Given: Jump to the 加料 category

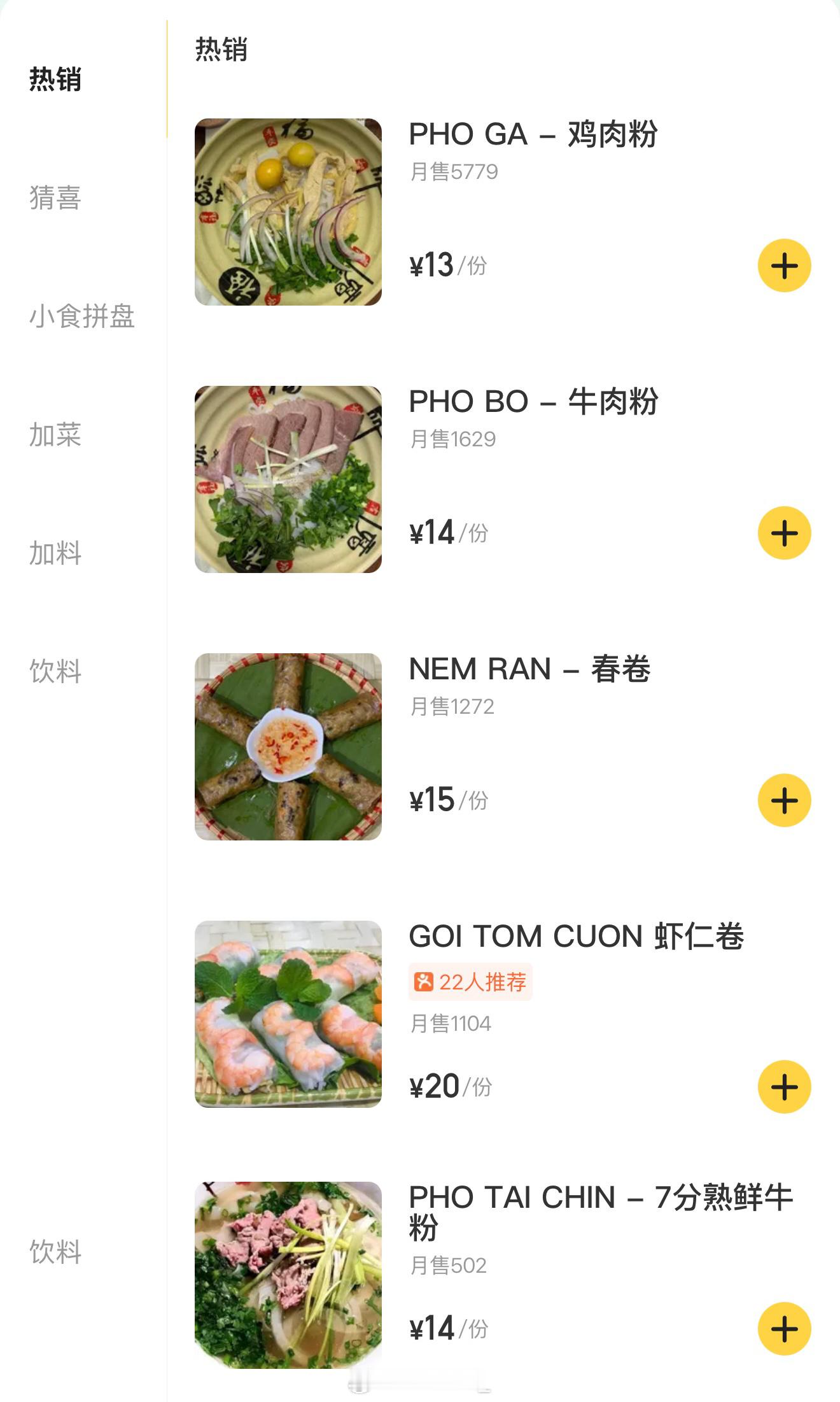Looking at the screenshot, I should click(55, 553).
